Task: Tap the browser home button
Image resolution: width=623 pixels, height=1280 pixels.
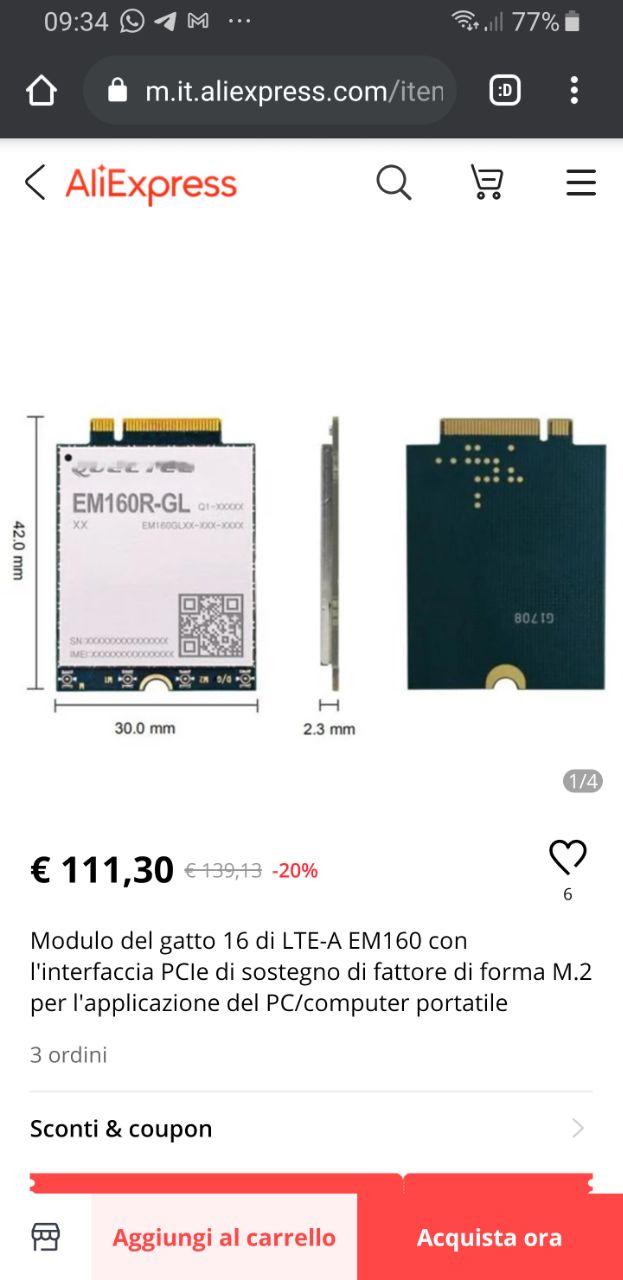Action: [x=42, y=91]
